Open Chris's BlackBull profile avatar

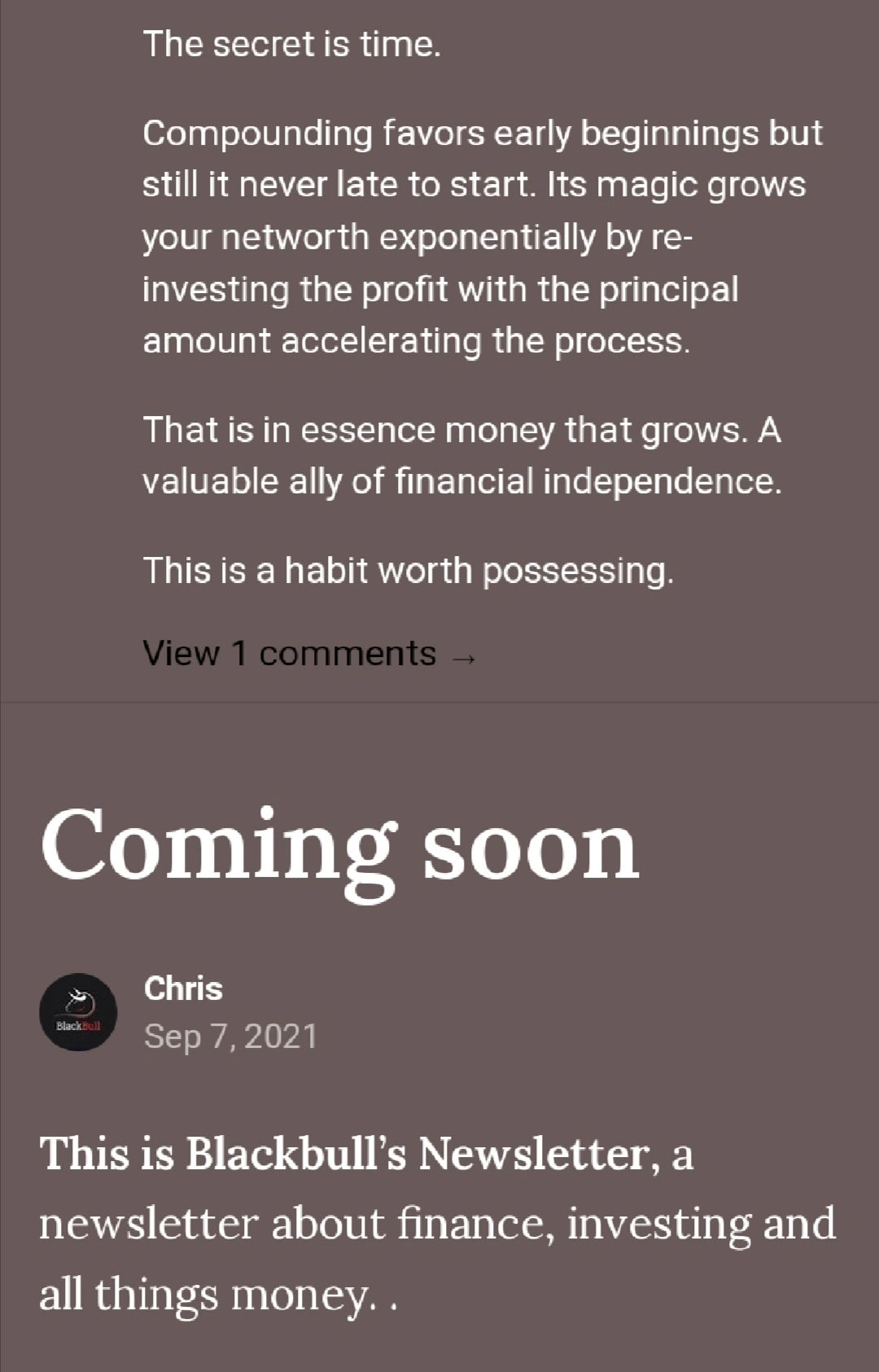(x=78, y=1012)
